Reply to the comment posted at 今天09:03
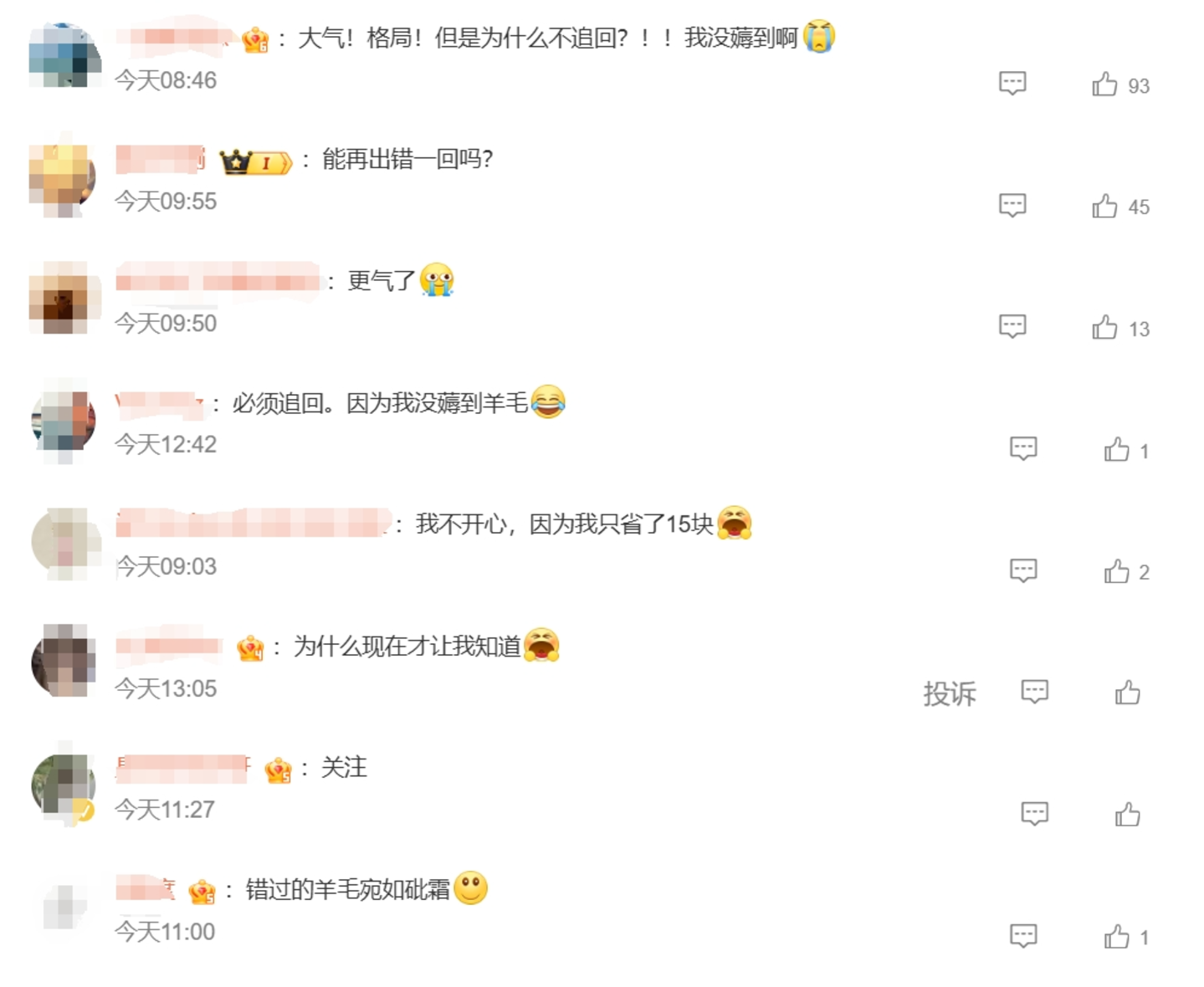 click(1023, 570)
